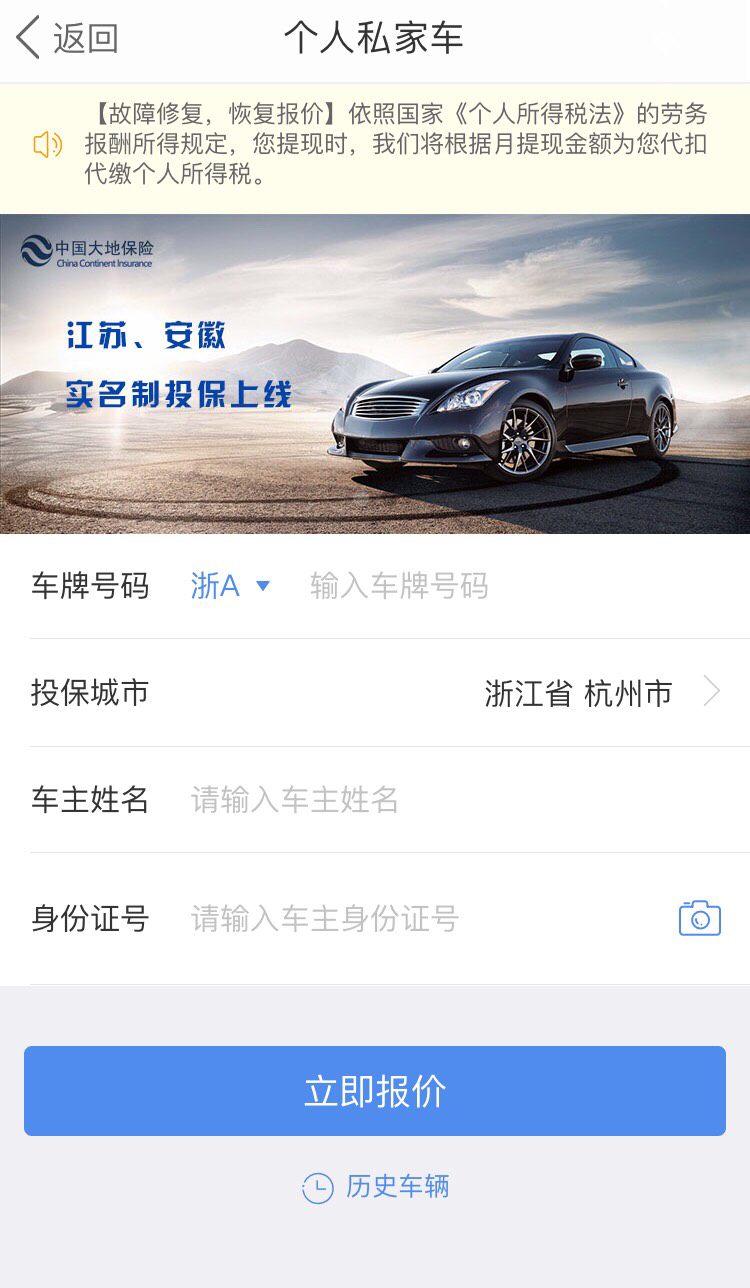The height and width of the screenshot is (1288, 750).
Task: Tap 立即报价 to get a quote
Action: [x=375, y=1091]
